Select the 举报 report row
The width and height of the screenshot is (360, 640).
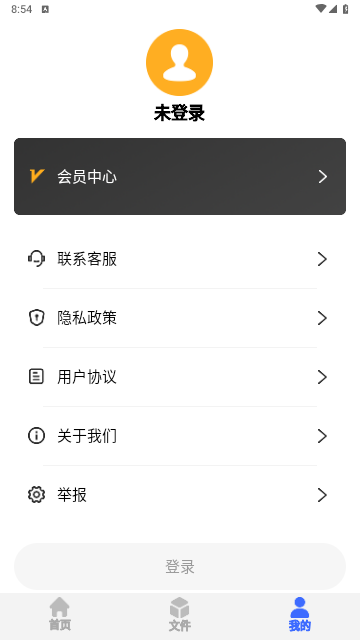[x=180, y=495]
